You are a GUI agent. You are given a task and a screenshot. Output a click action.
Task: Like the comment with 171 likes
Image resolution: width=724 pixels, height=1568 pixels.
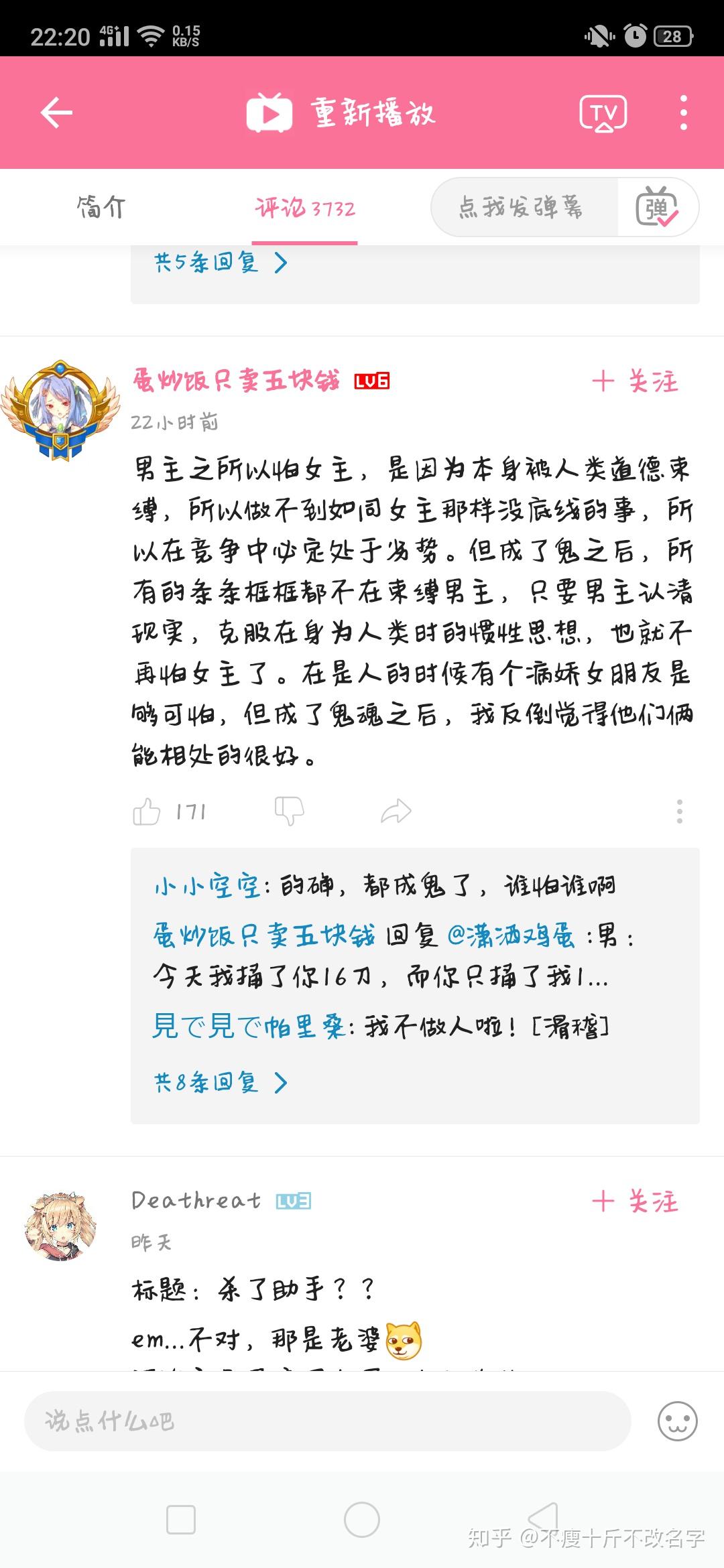click(x=147, y=811)
